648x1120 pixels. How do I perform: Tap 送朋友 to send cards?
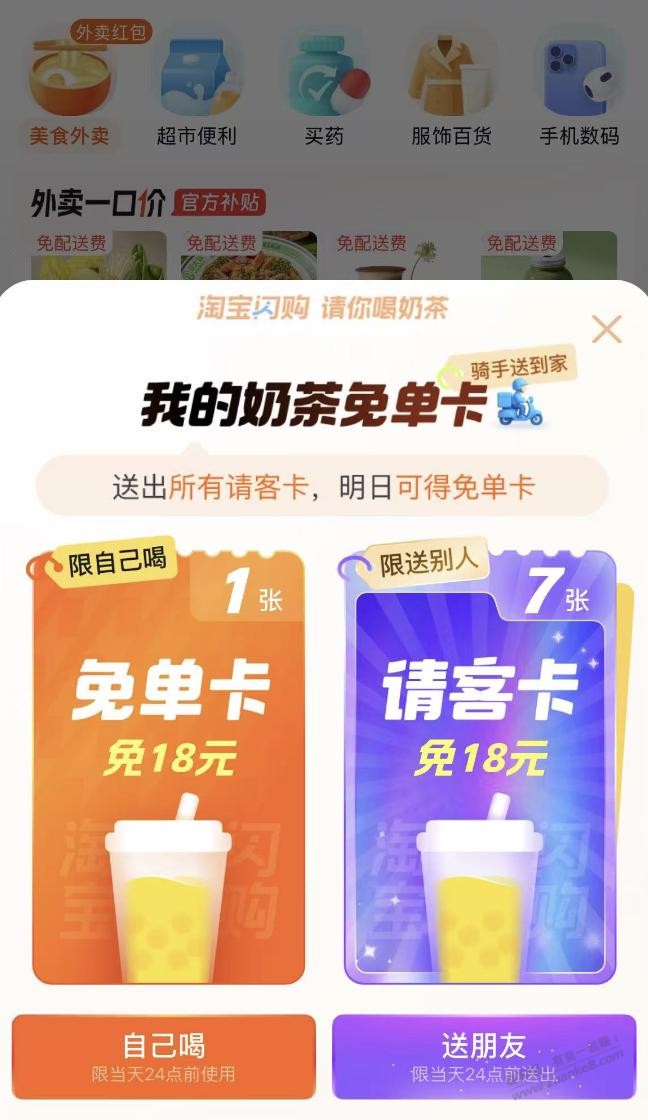(x=484, y=1056)
